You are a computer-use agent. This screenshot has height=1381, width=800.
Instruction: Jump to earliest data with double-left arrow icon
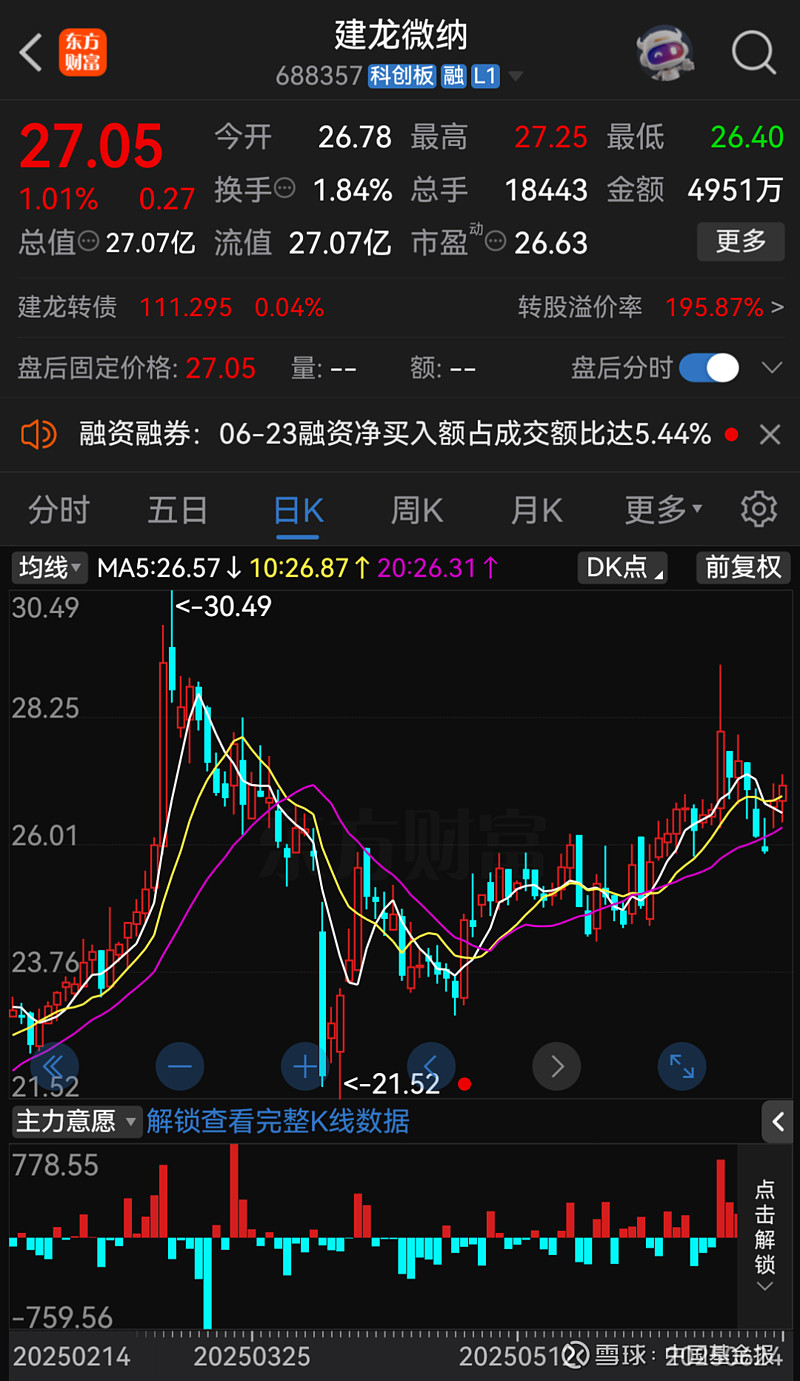[x=55, y=1066]
